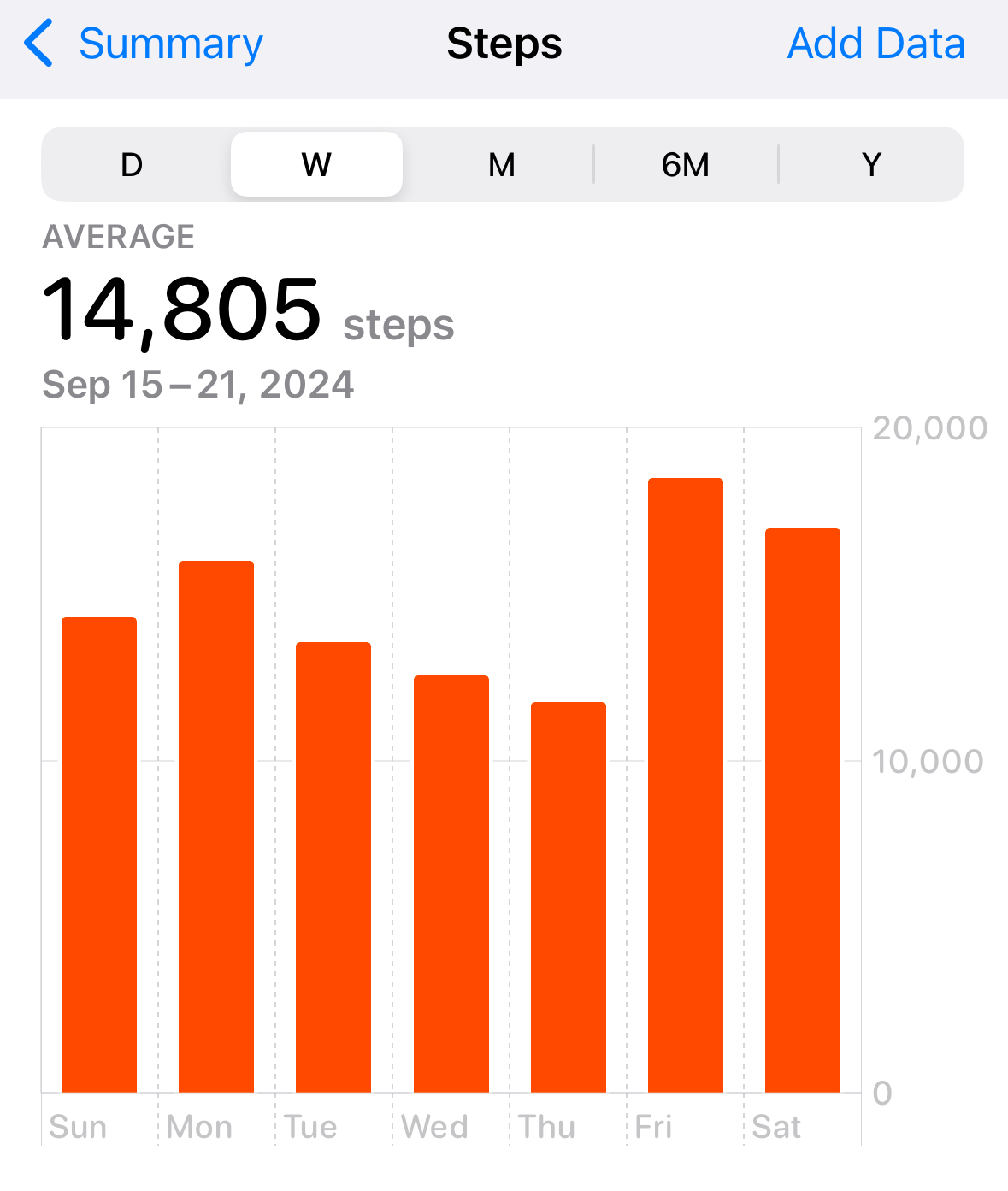The height and width of the screenshot is (1191, 1008).
Task: Switch to the M month view
Action: pyautogui.click(x=502, y=164)
